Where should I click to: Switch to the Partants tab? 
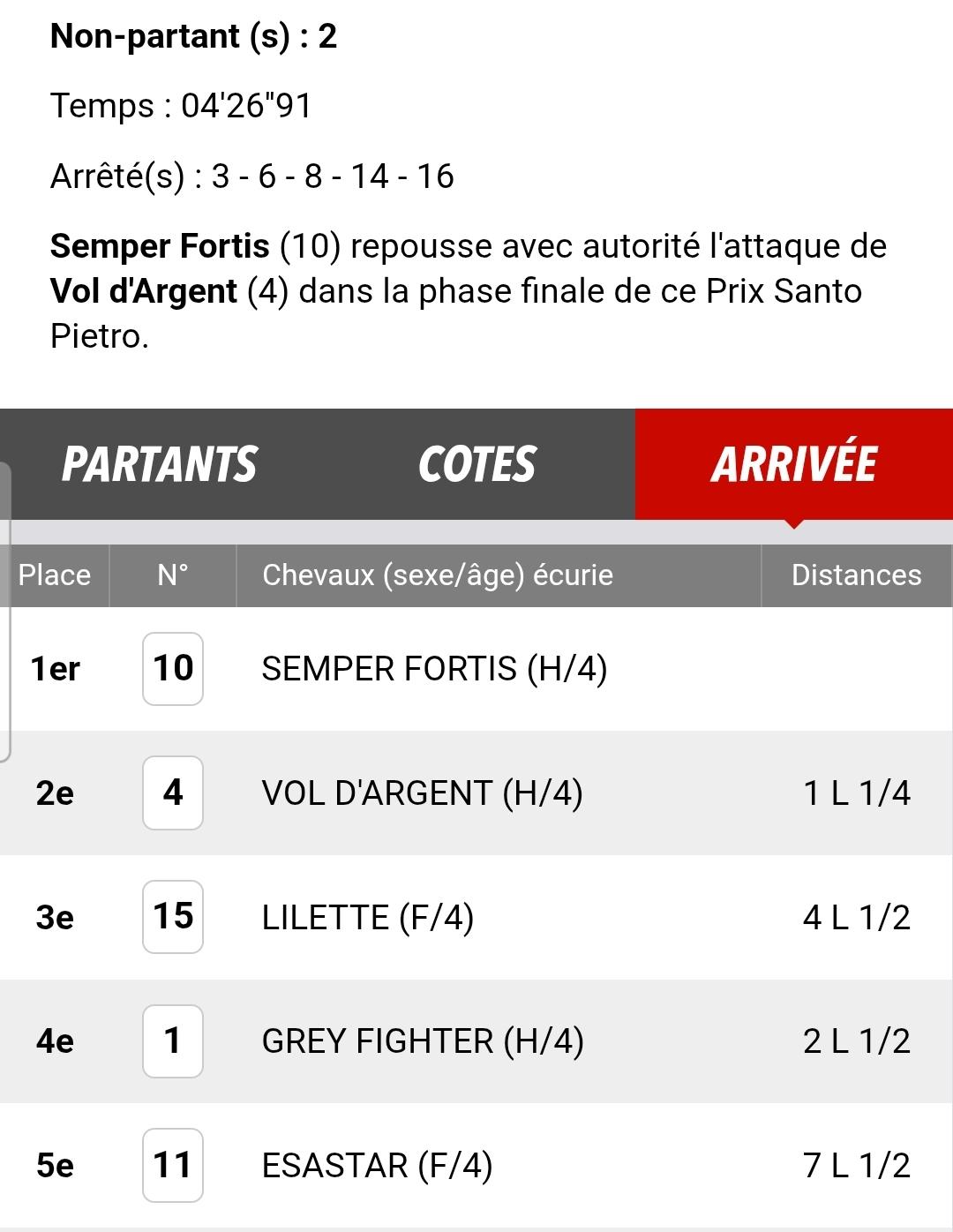point(160,464)
